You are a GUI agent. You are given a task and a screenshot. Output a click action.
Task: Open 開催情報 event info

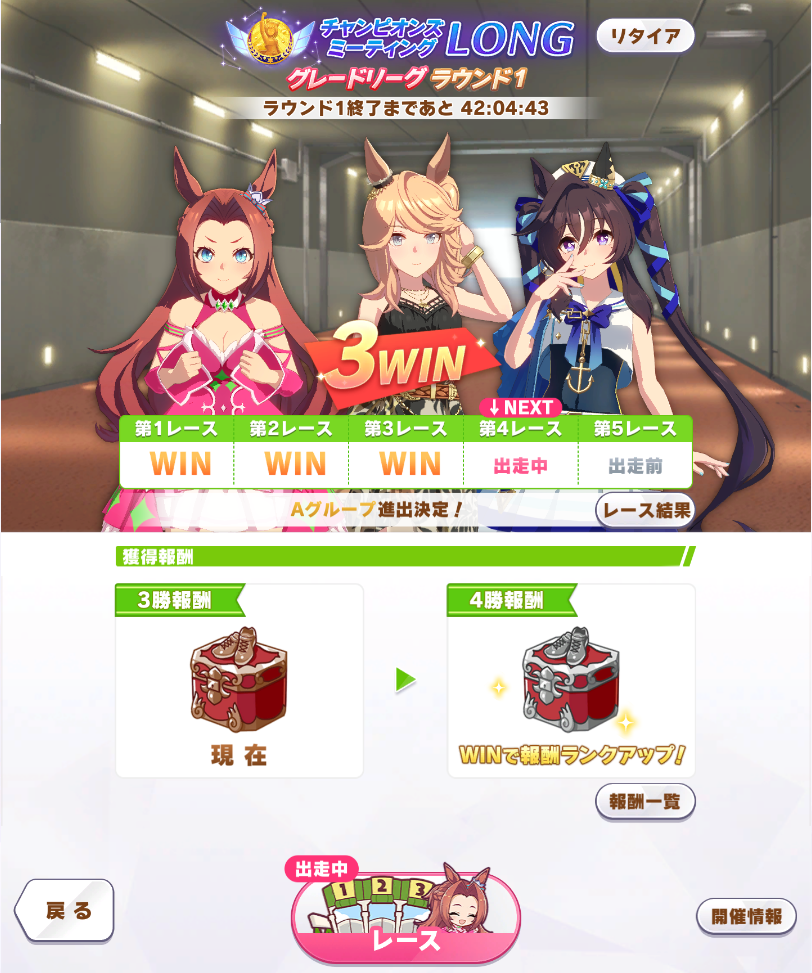click(746, 916)
